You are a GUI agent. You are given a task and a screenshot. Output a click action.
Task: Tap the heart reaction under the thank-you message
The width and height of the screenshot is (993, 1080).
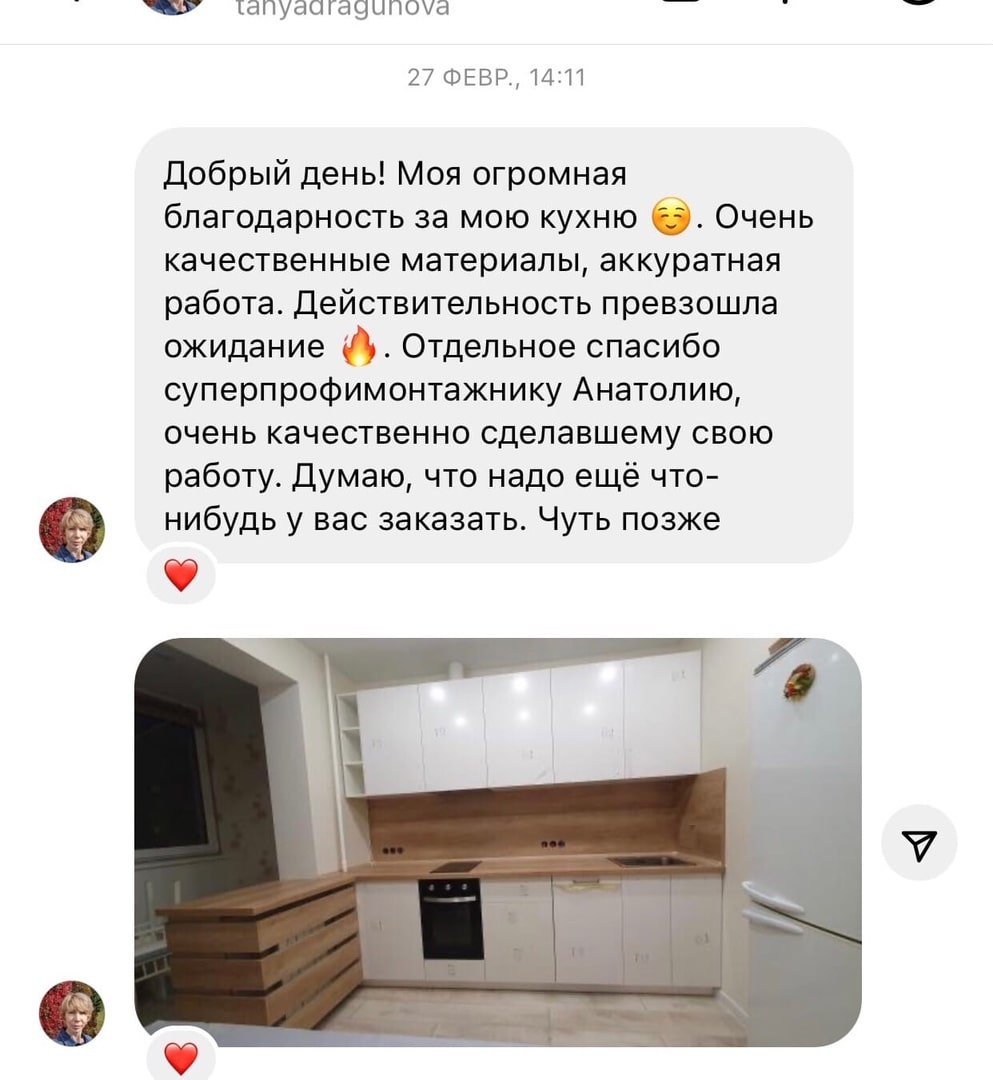[x=181, y=575]
